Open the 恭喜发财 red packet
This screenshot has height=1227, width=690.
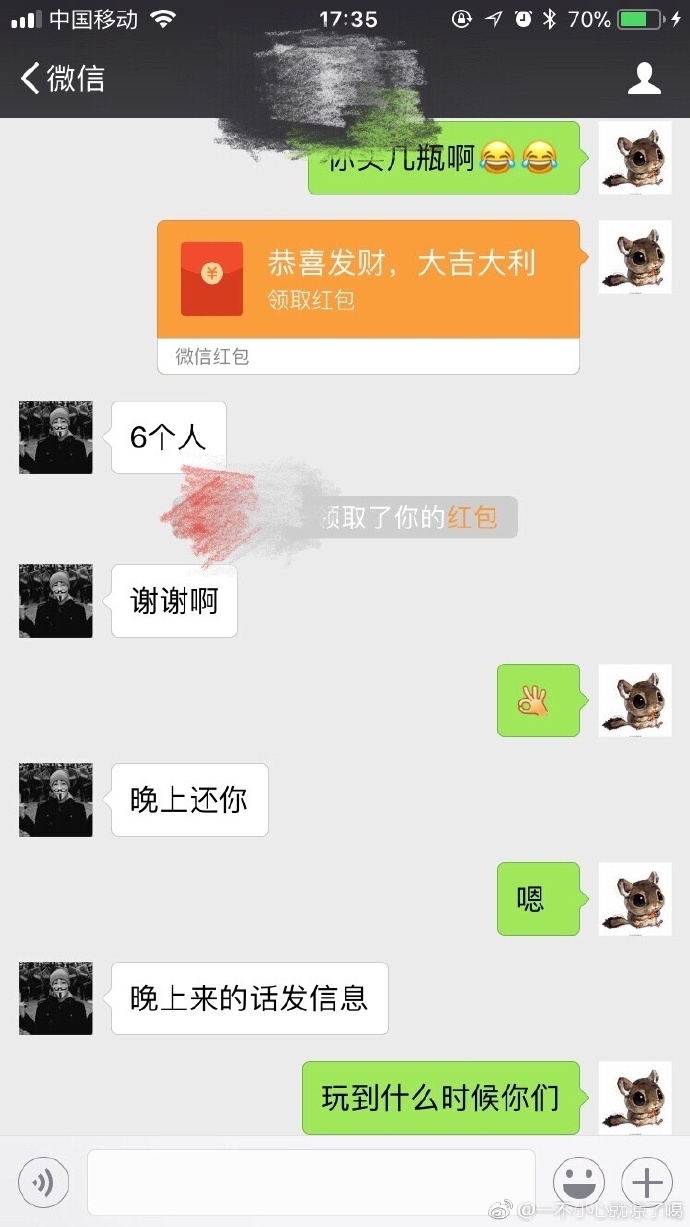point(368,280)
